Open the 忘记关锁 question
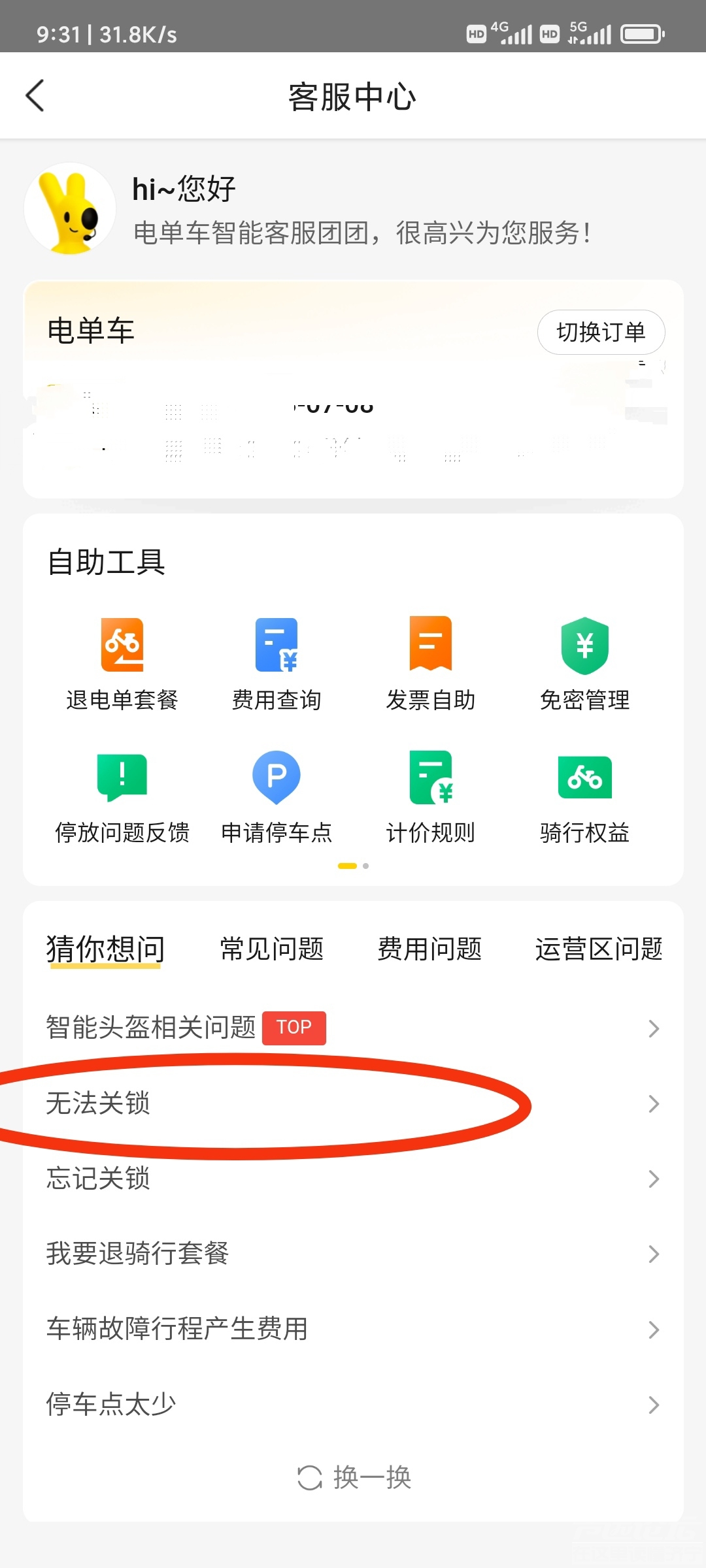Viewport: 706px width, 1568px height. coord(353,1179)
